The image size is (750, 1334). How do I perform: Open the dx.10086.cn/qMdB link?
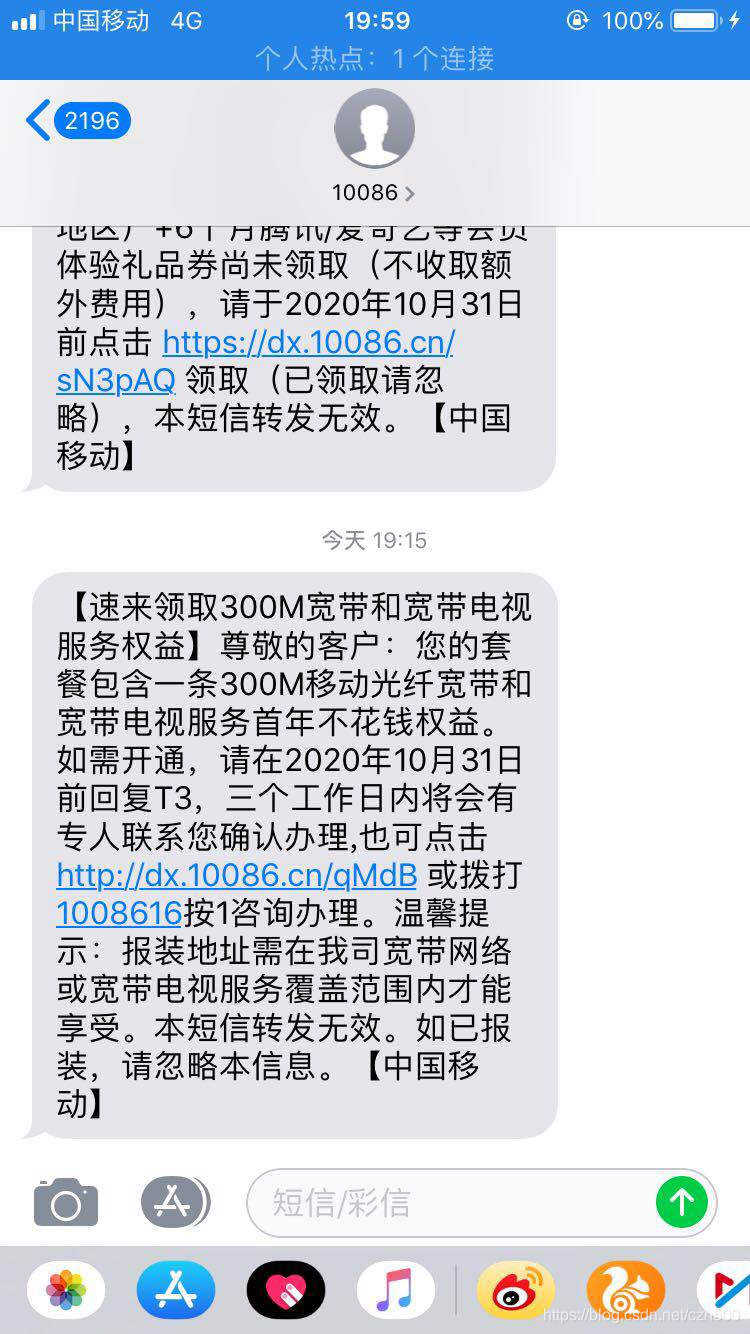point(237,875)
